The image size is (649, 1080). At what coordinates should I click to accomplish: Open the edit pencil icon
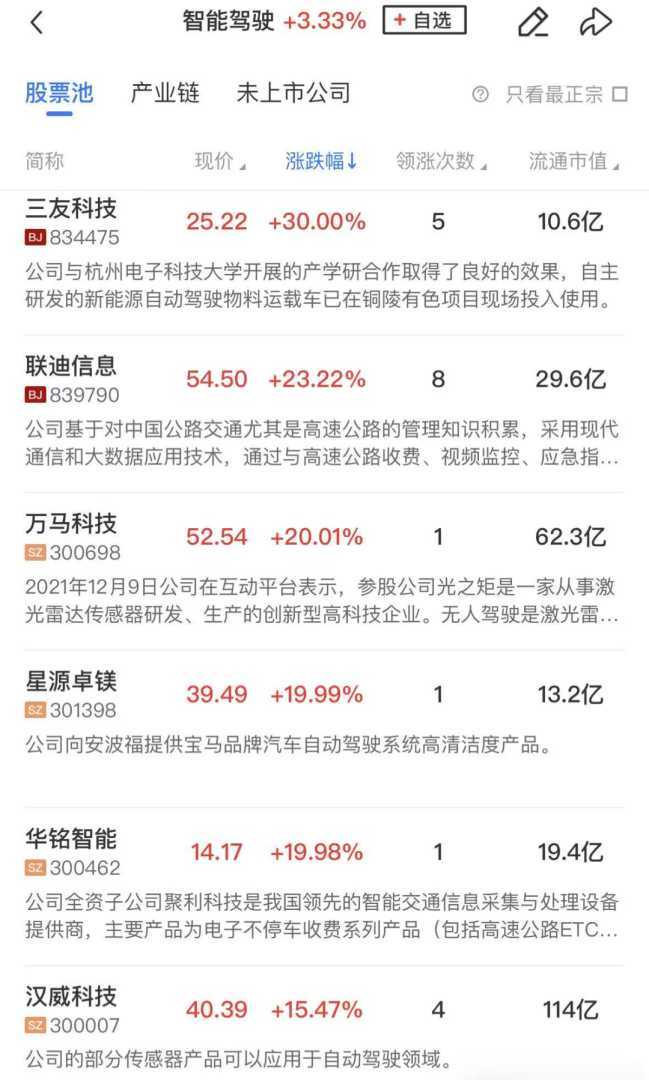(x=533, y=22)
